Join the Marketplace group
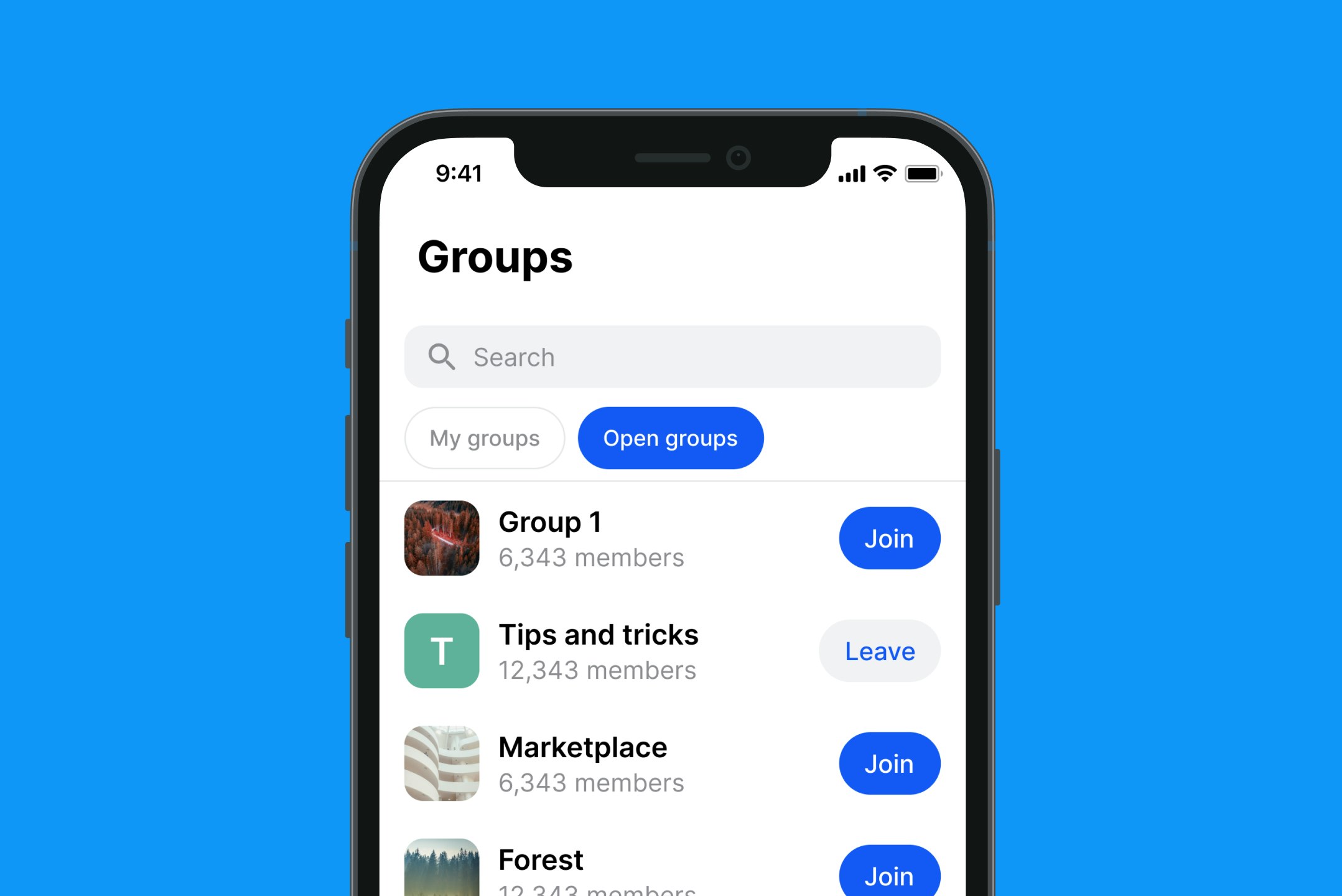Image resolution: width=1342 pixels, height=896 pixels. click(889, 763)
